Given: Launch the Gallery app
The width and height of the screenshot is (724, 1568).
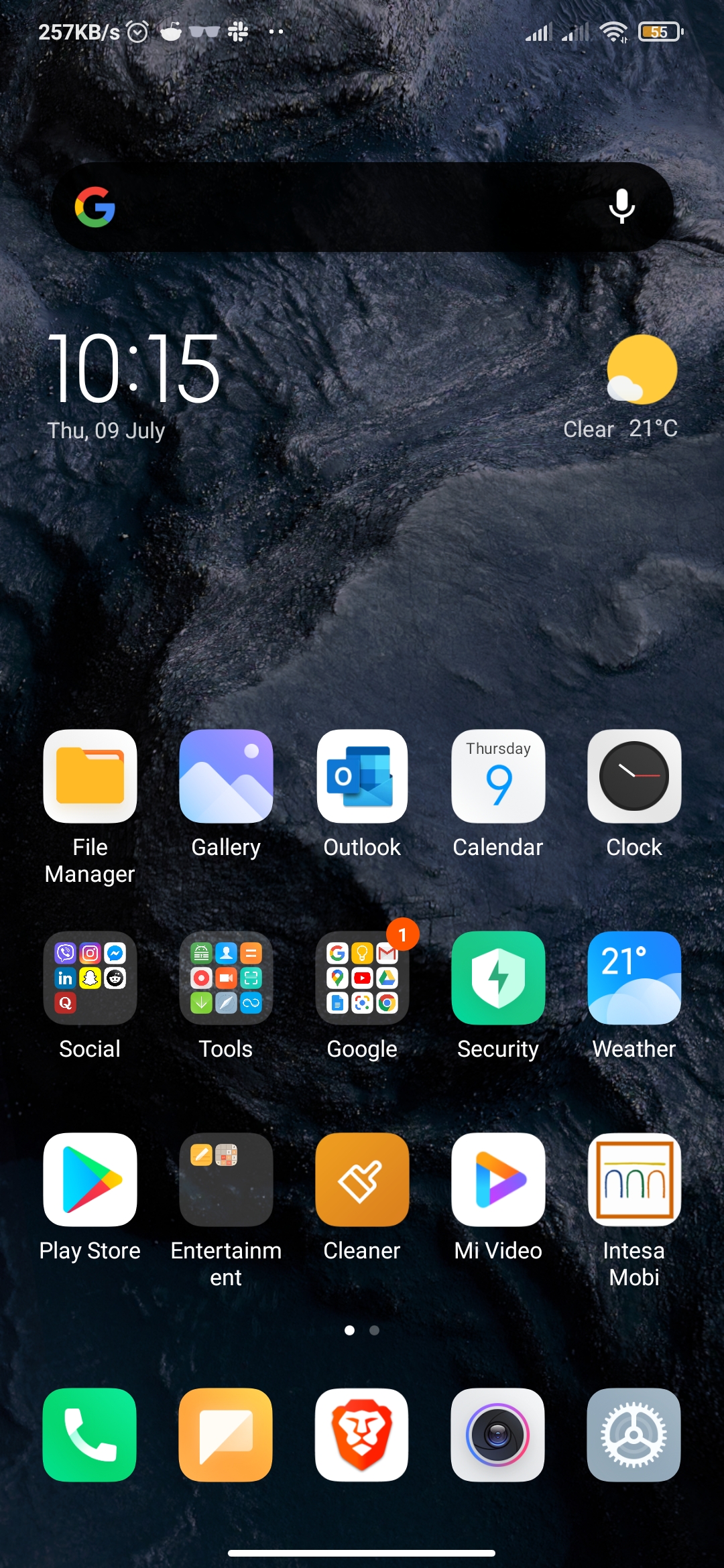Looking at the screenshot, I should (226, 777).
